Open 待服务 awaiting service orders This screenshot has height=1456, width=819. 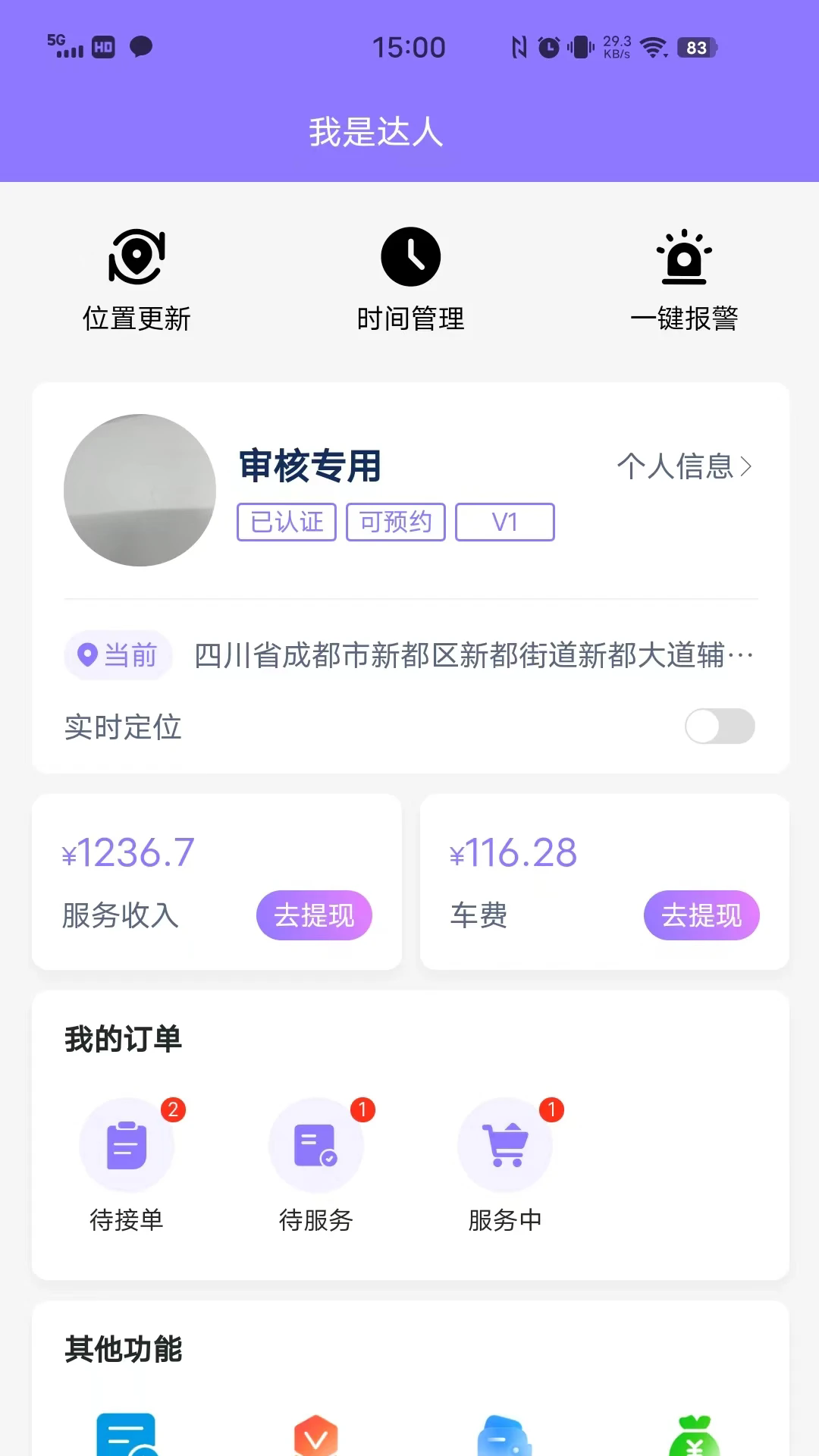315,1145
